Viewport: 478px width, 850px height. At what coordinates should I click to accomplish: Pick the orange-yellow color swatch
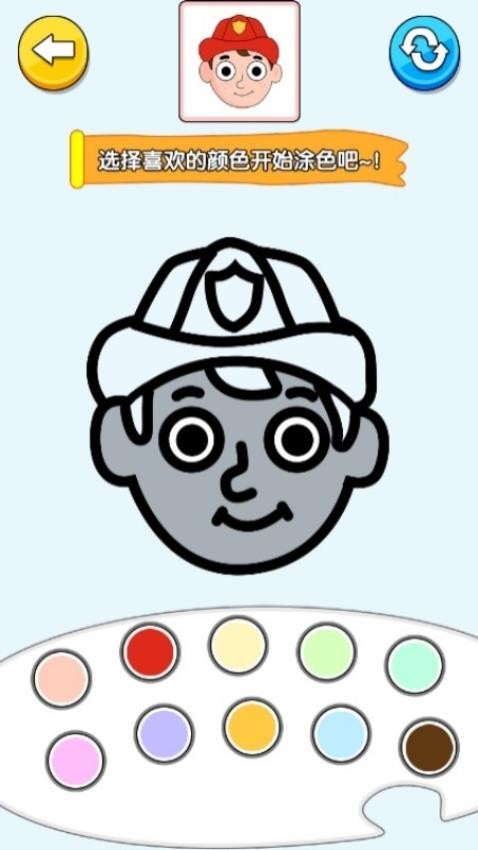(252, 727)
